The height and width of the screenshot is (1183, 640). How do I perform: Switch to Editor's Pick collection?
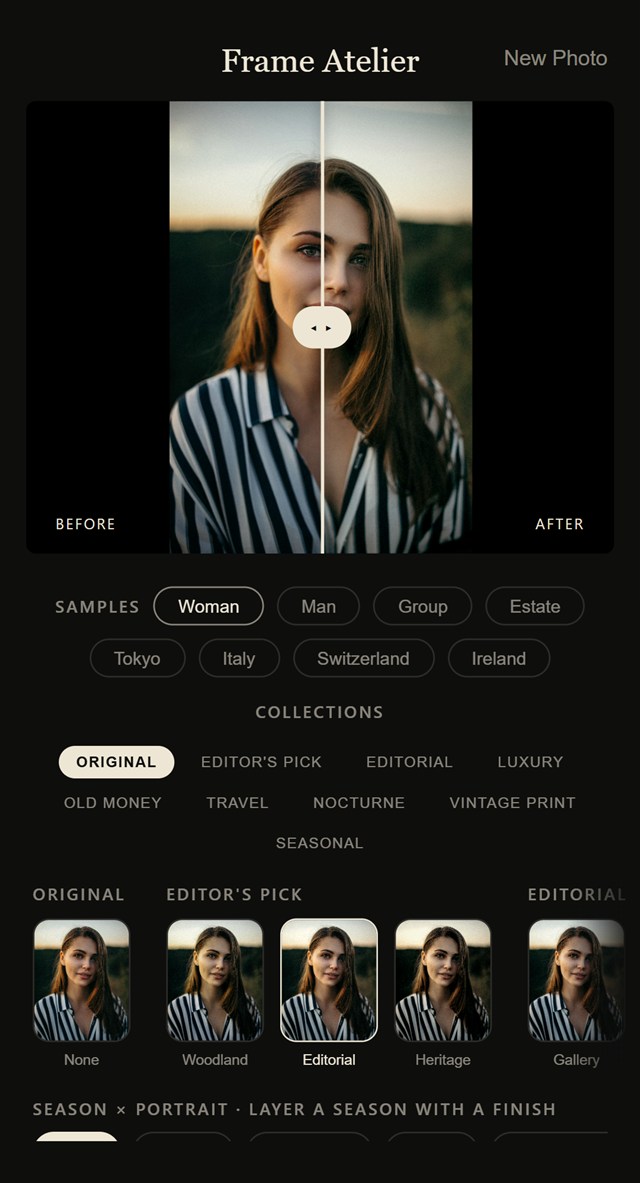[x=261, y=762]
